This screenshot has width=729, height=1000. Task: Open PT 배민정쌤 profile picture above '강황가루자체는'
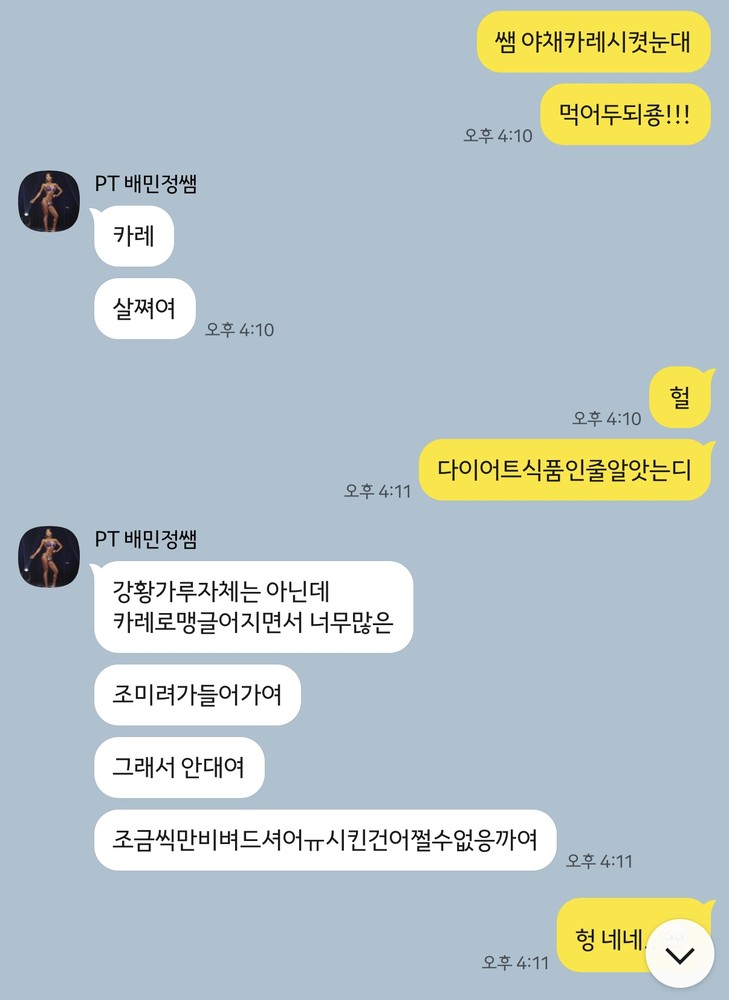[48, 557]
